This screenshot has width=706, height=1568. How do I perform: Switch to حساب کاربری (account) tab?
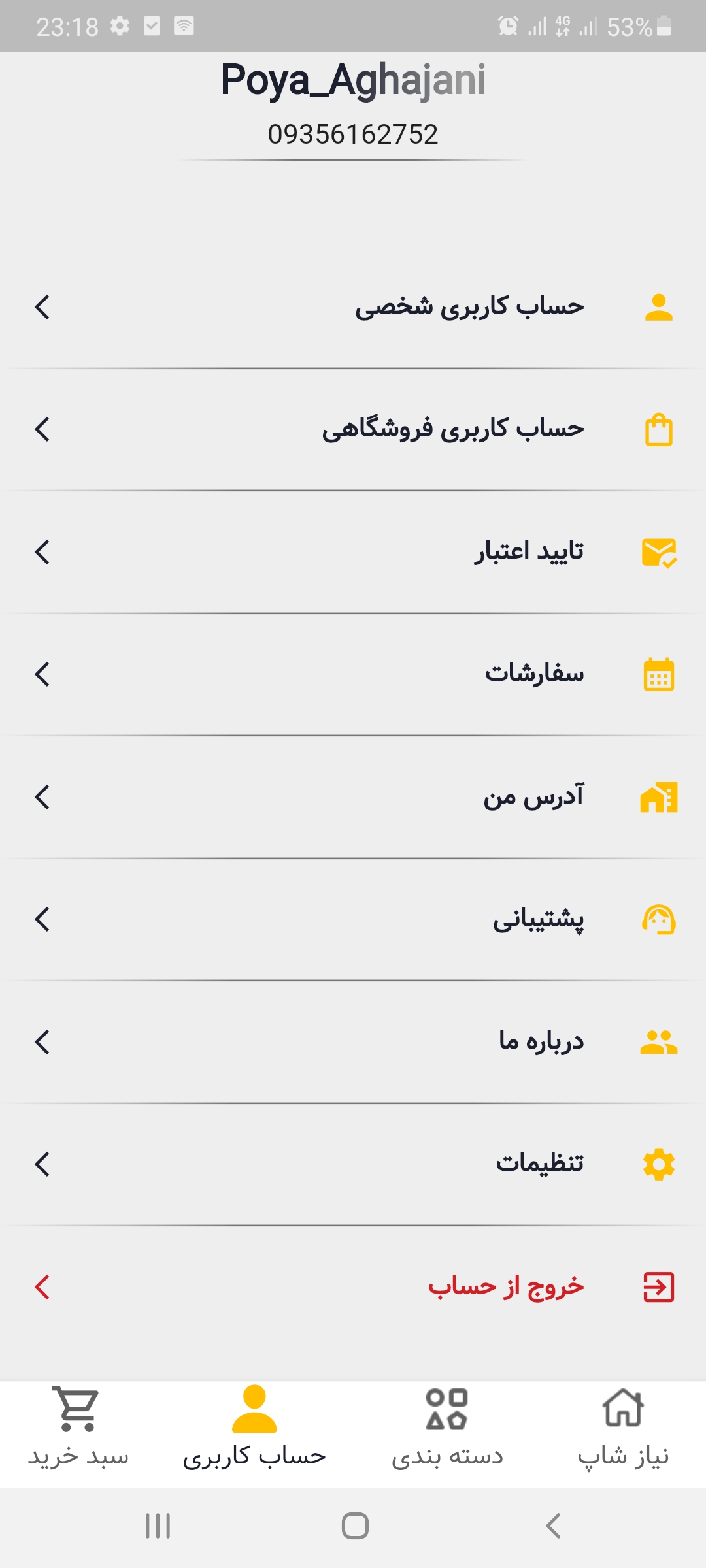254,1429
